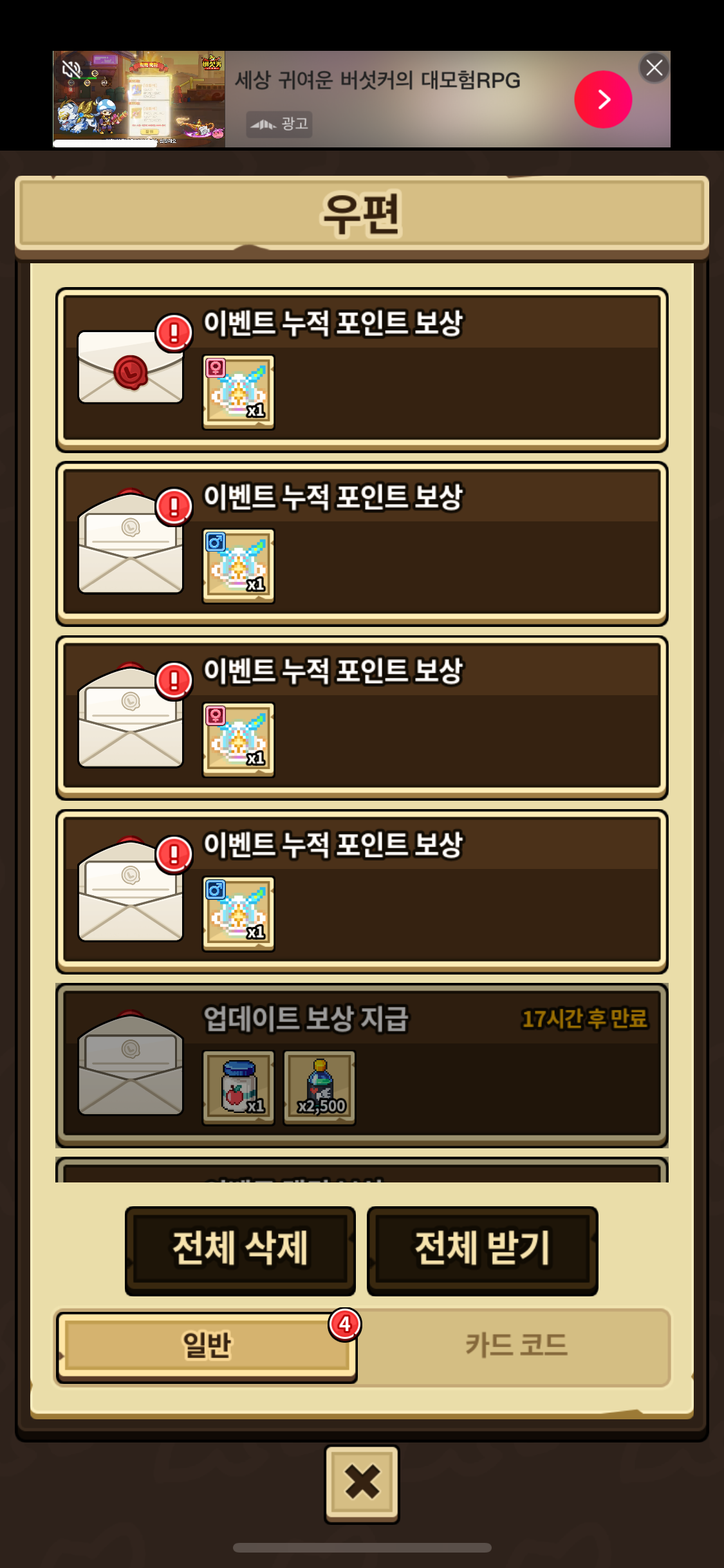Tap the pink arrow on the ad
Viewport: 724px width, 1568px height.
603,99
